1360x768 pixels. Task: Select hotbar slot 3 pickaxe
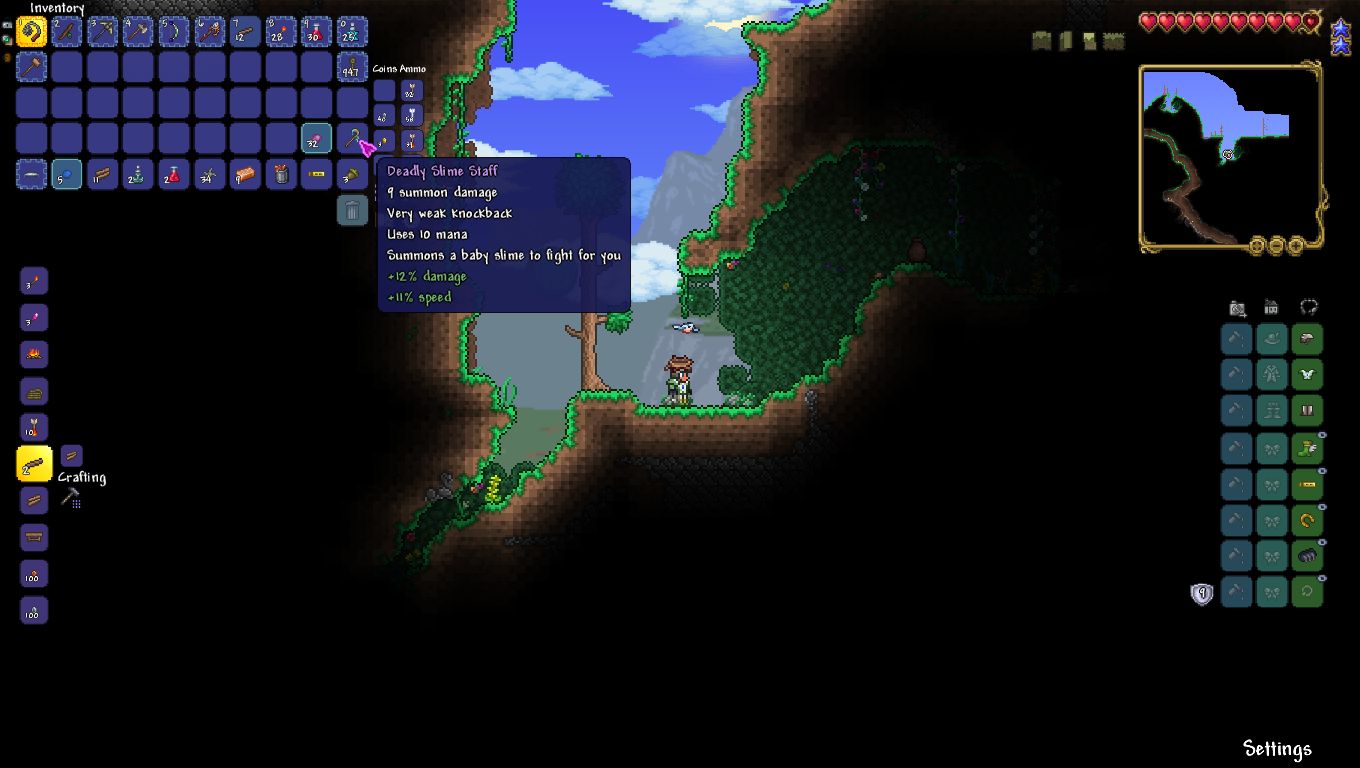pos(102,32)
